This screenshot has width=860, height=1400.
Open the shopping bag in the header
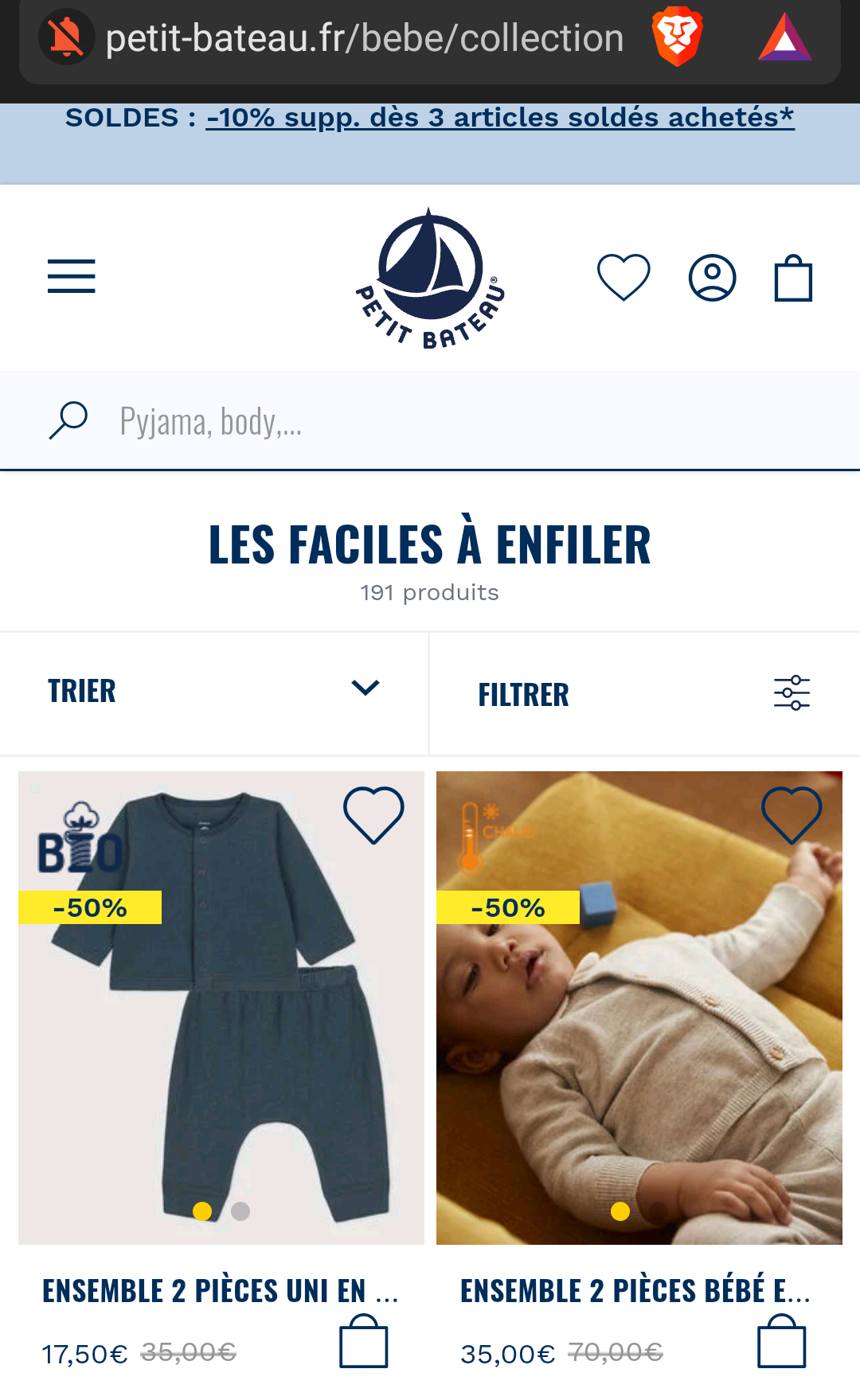[793, 278]
